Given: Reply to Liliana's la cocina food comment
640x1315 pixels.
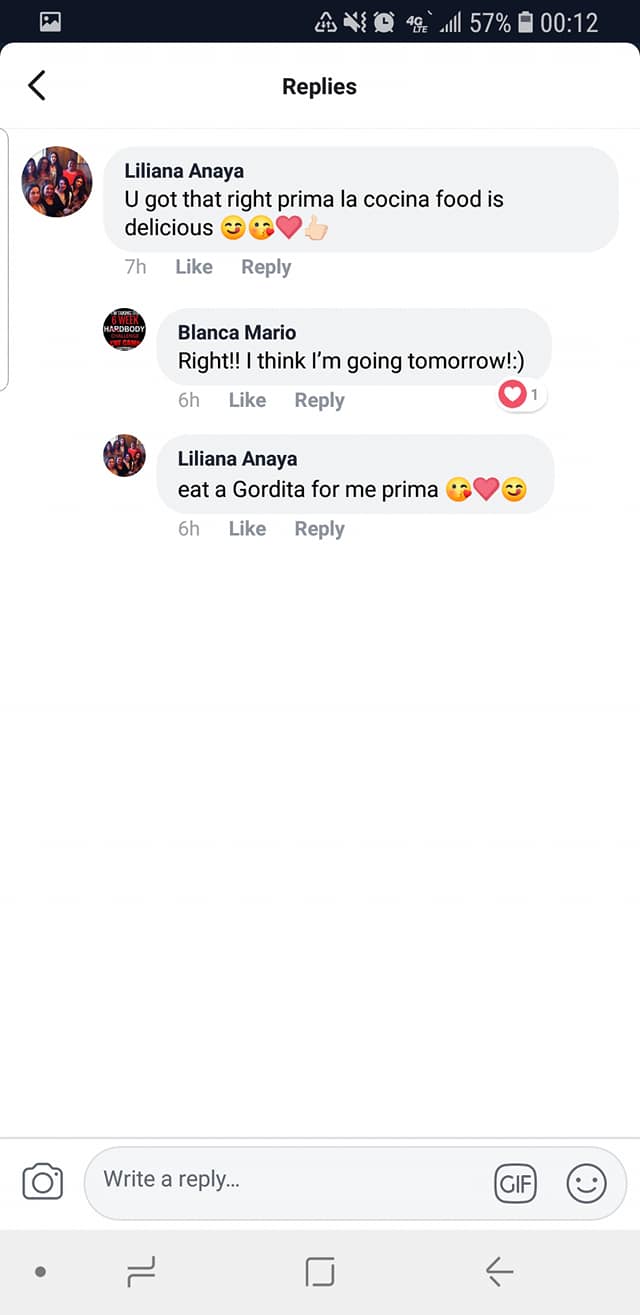Looking at the screenshot, I should point(266,267).
